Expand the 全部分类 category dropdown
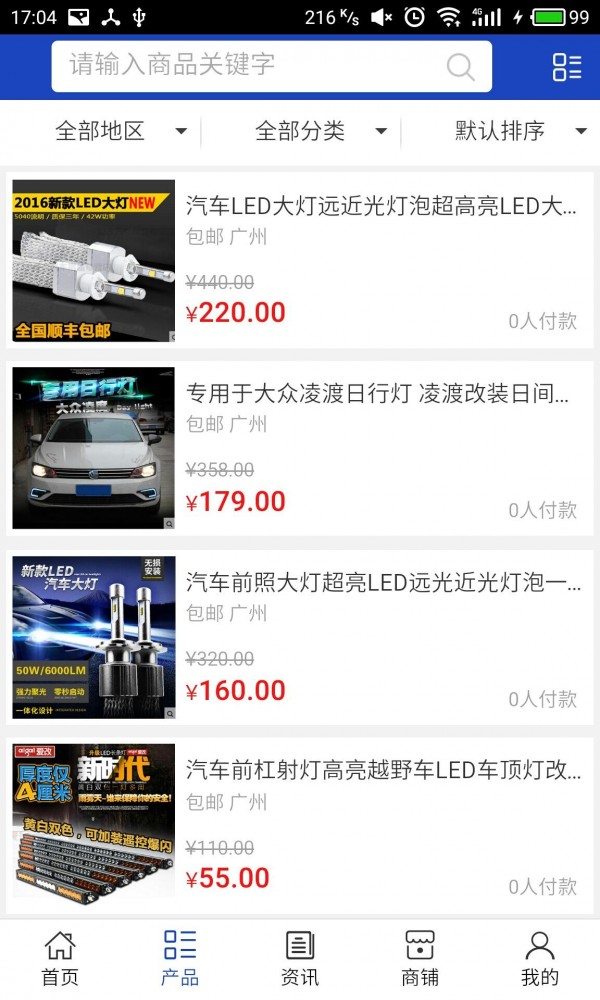The width and height of the screenshot is (600, 1000). [x=320, y=131]
